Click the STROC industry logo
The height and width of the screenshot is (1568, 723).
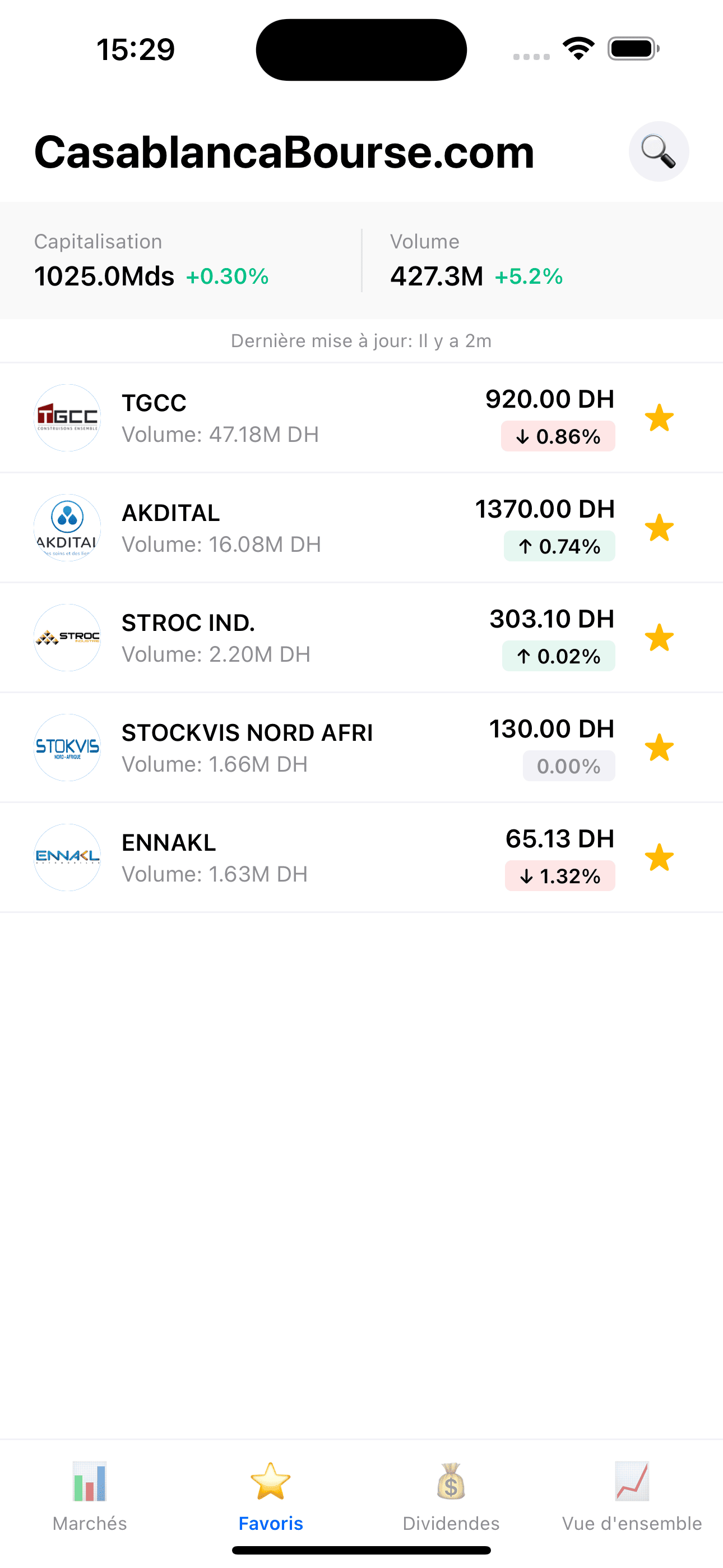click(67, 637)
